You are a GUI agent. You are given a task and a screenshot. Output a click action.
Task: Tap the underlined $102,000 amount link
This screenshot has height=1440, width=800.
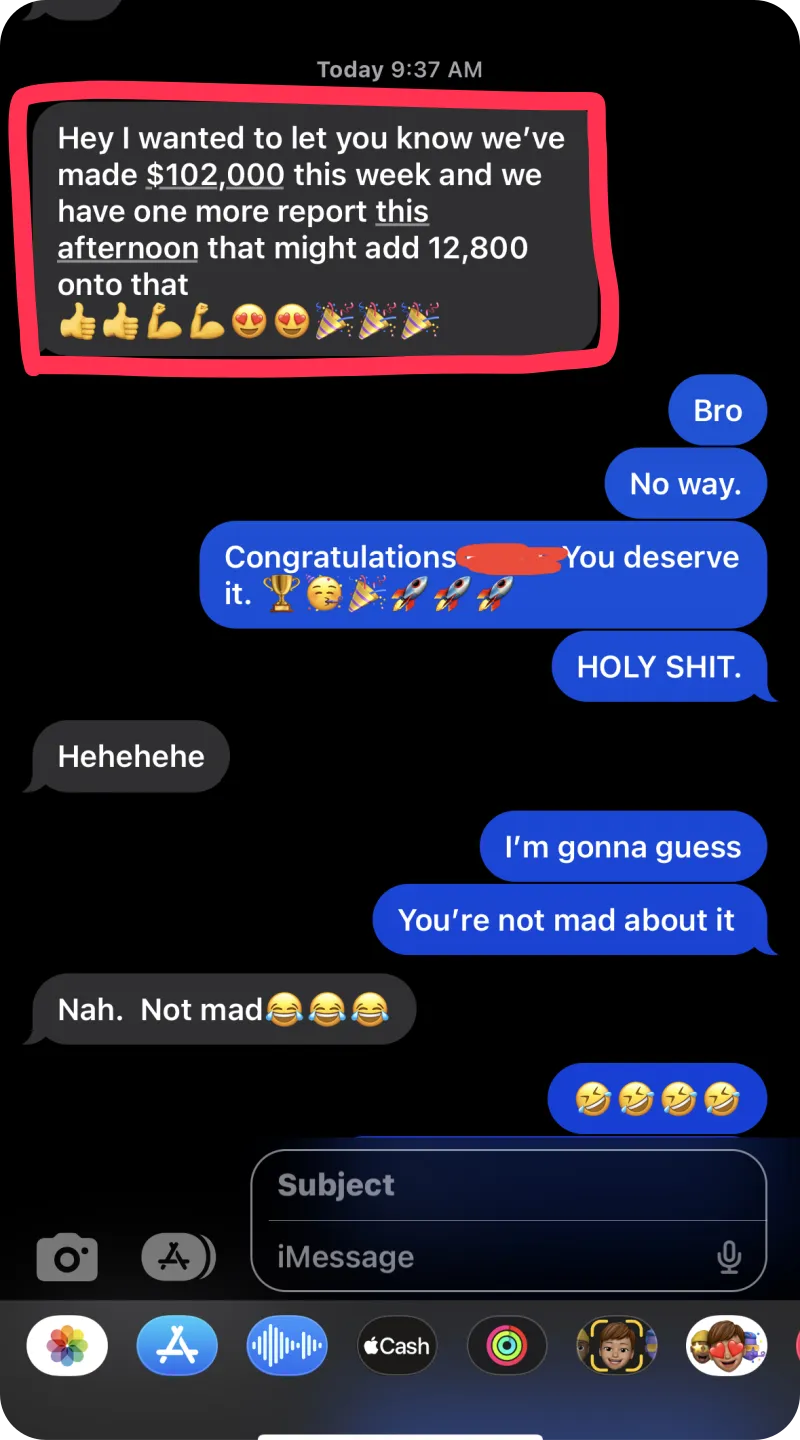(x=215, y=175)
